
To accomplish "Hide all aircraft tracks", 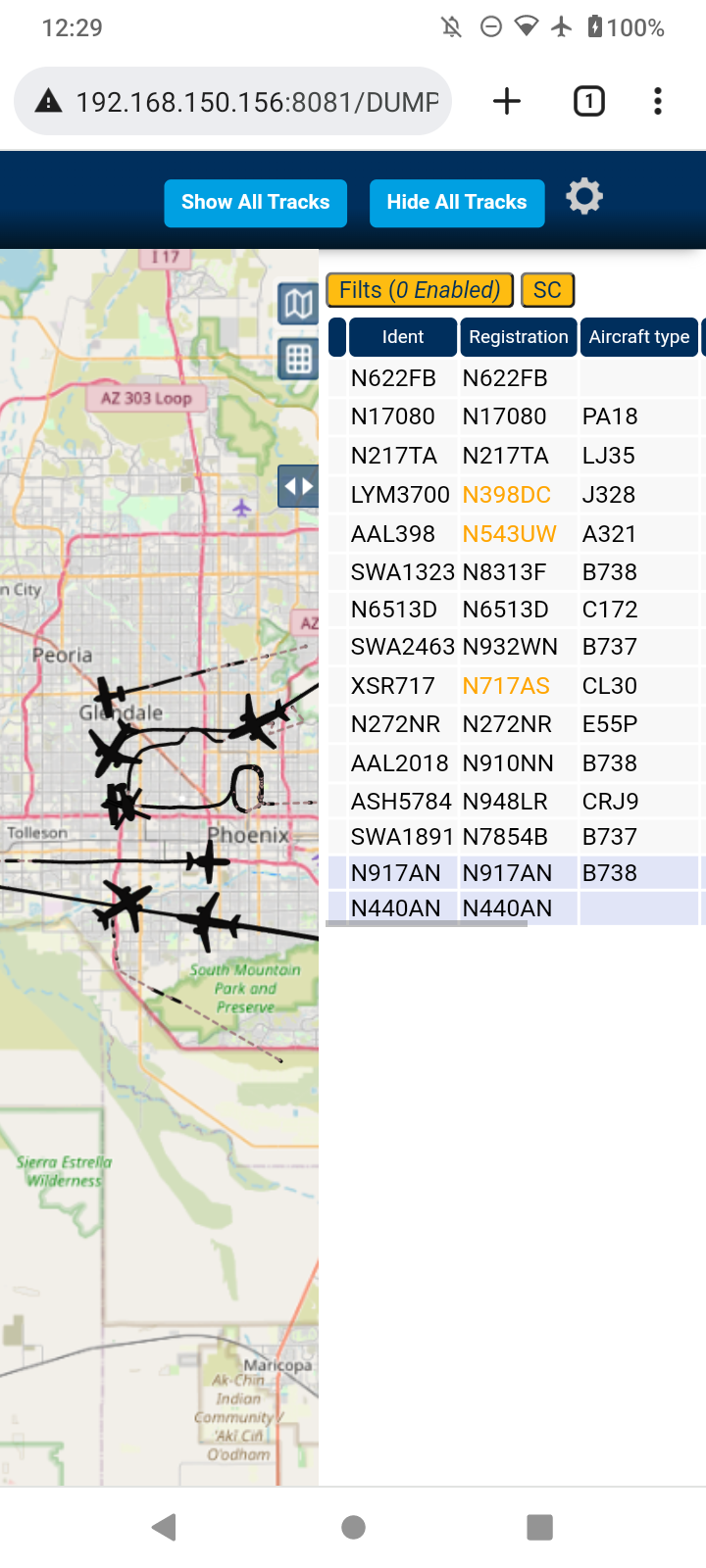I will 457,203.
